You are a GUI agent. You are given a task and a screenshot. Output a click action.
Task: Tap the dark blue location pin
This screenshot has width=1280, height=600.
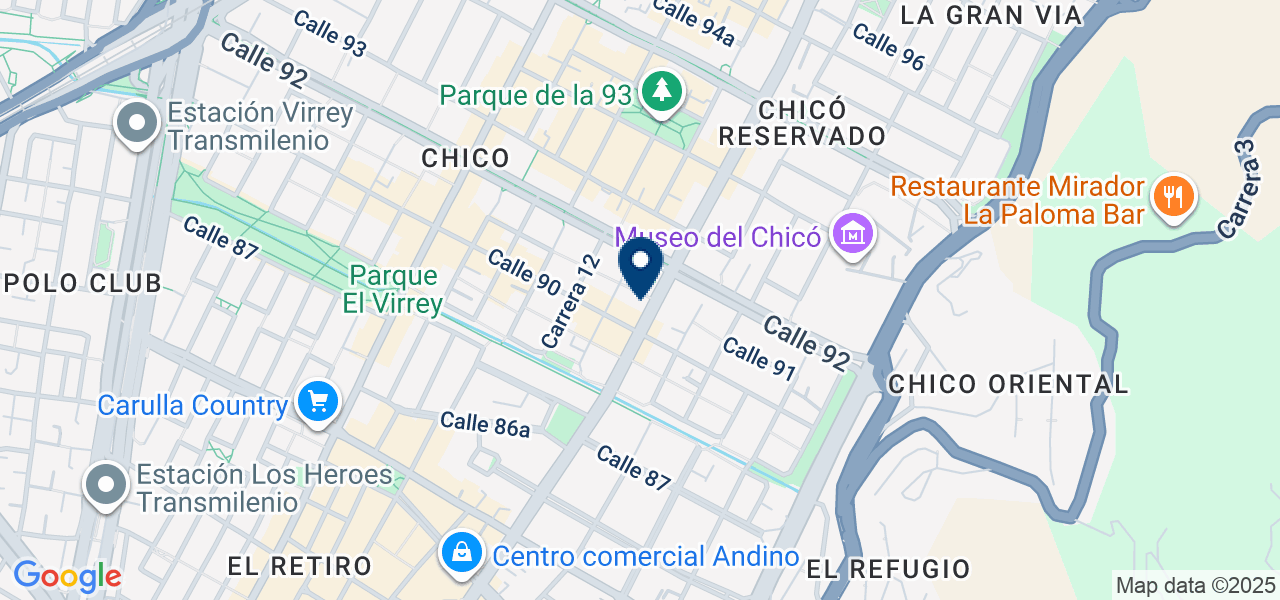pyautogui.click(x=641, y=264)
